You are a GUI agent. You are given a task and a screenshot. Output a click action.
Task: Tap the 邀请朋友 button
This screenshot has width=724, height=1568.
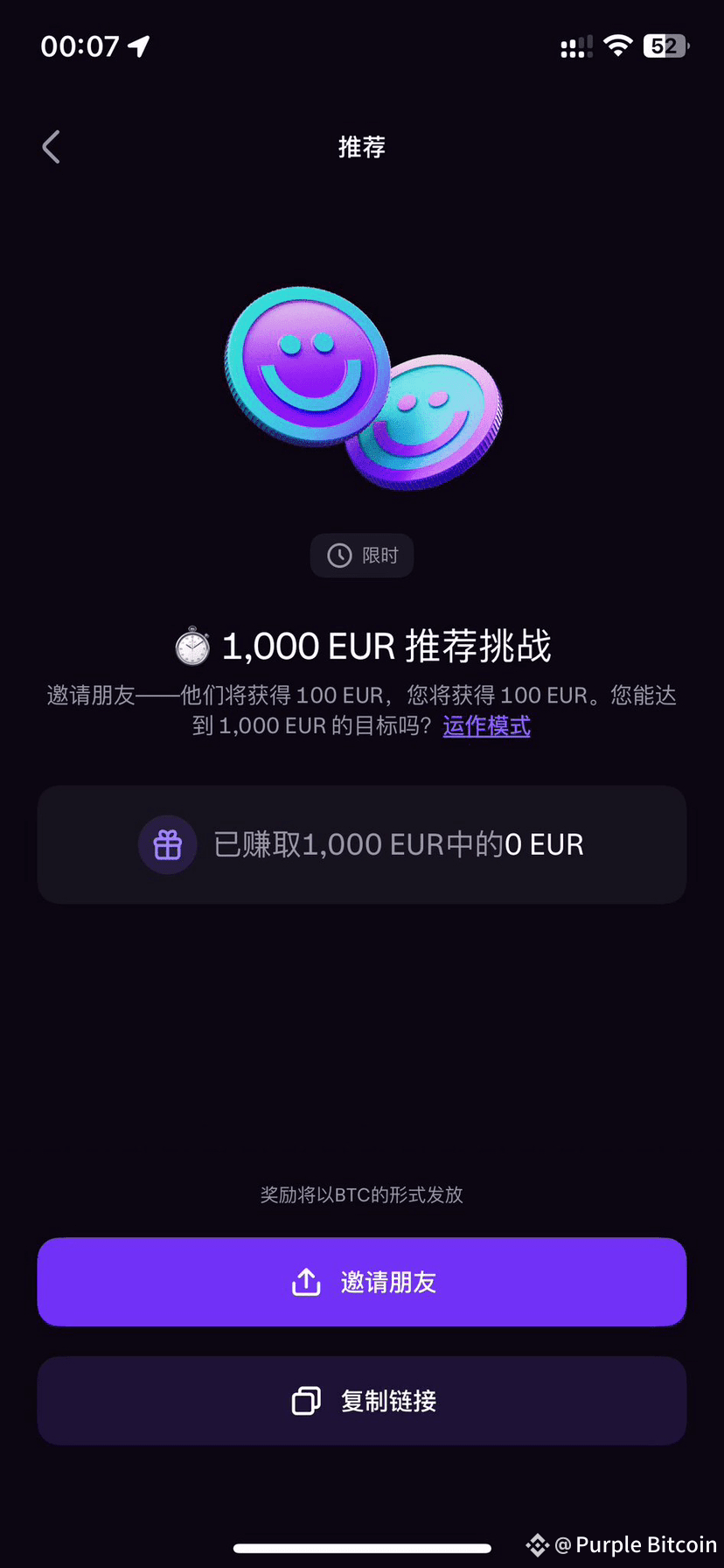[x=362, y=1282]
